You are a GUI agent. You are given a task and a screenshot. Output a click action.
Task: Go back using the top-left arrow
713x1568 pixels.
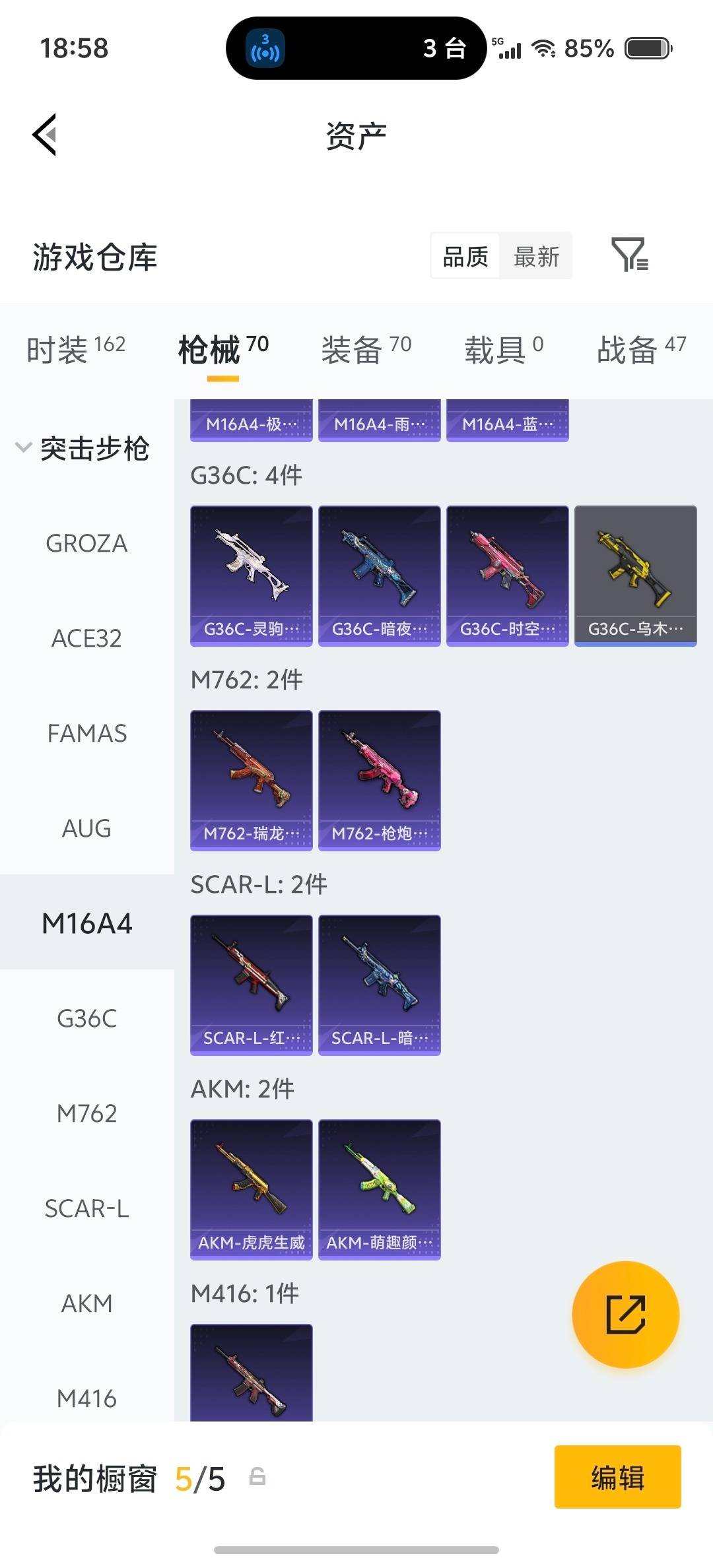44,135
